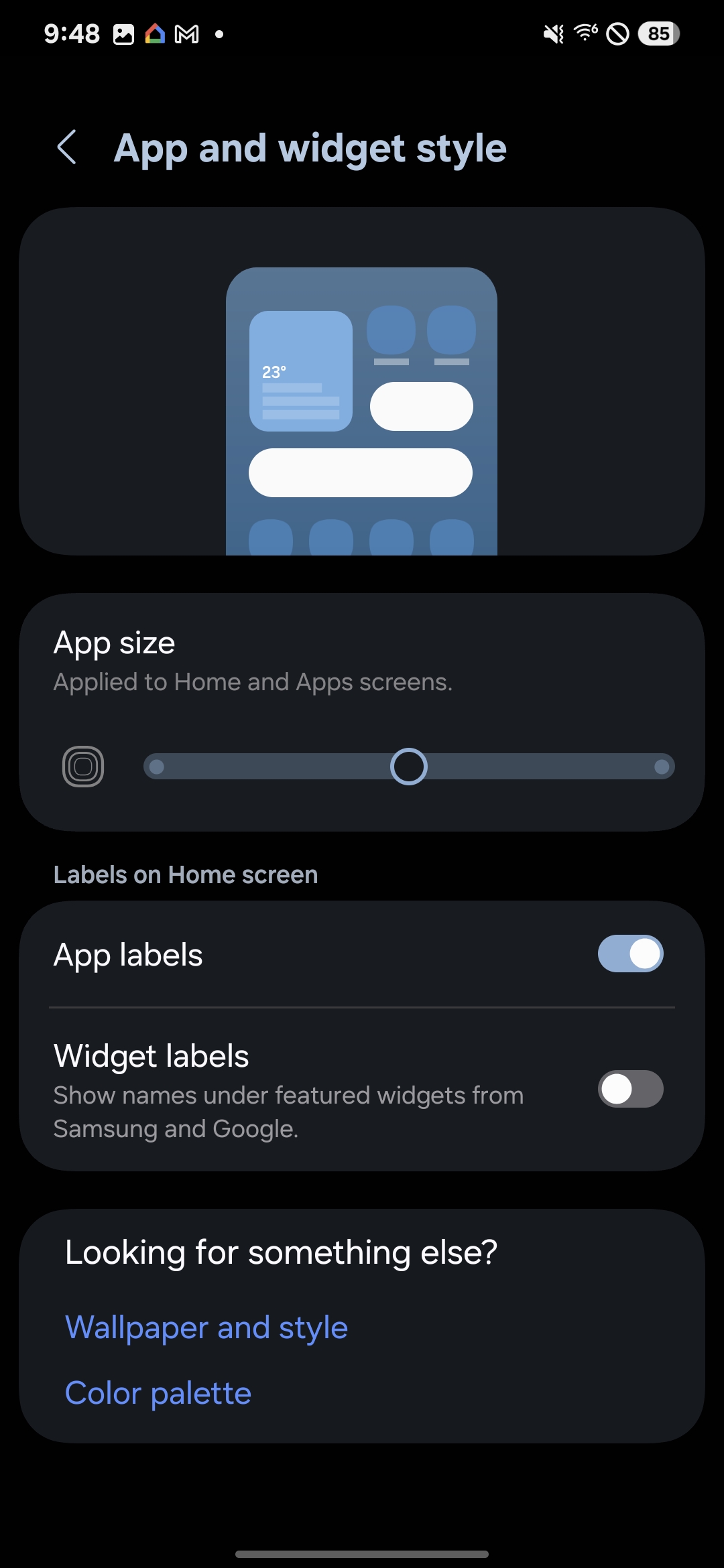The height and width of the screenshot is (1568, 724).
Task: Open the Google Photos notification icon
Action: pos(124,33)
